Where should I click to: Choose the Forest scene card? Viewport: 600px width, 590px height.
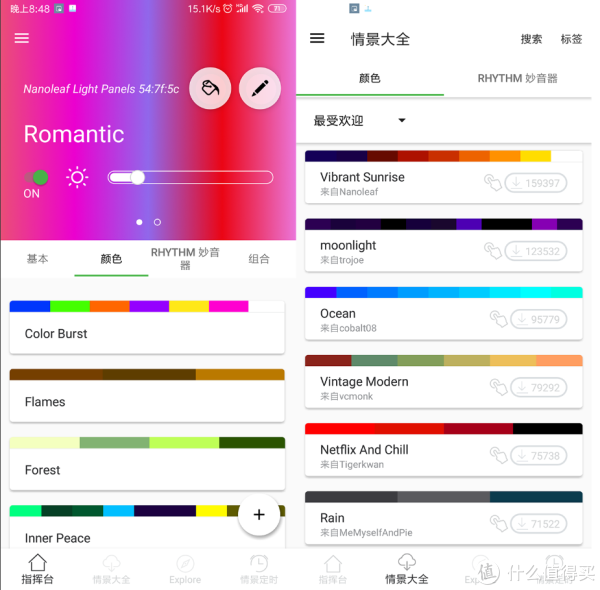point(147,469)
